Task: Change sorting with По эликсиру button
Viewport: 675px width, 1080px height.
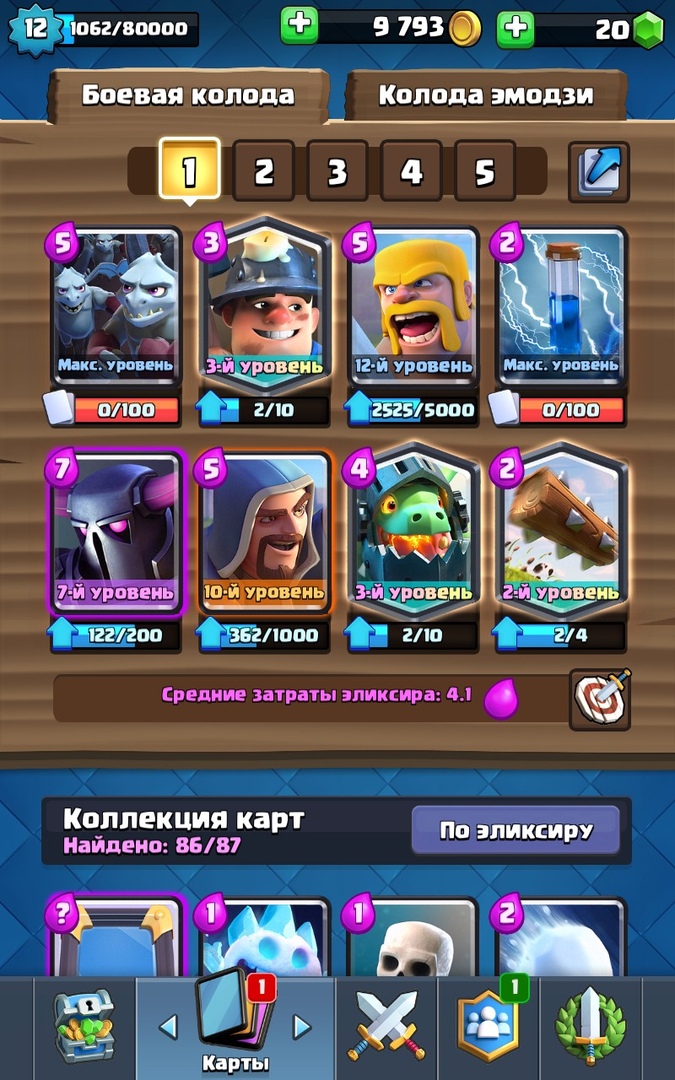Action: click(x=516, y=830)
